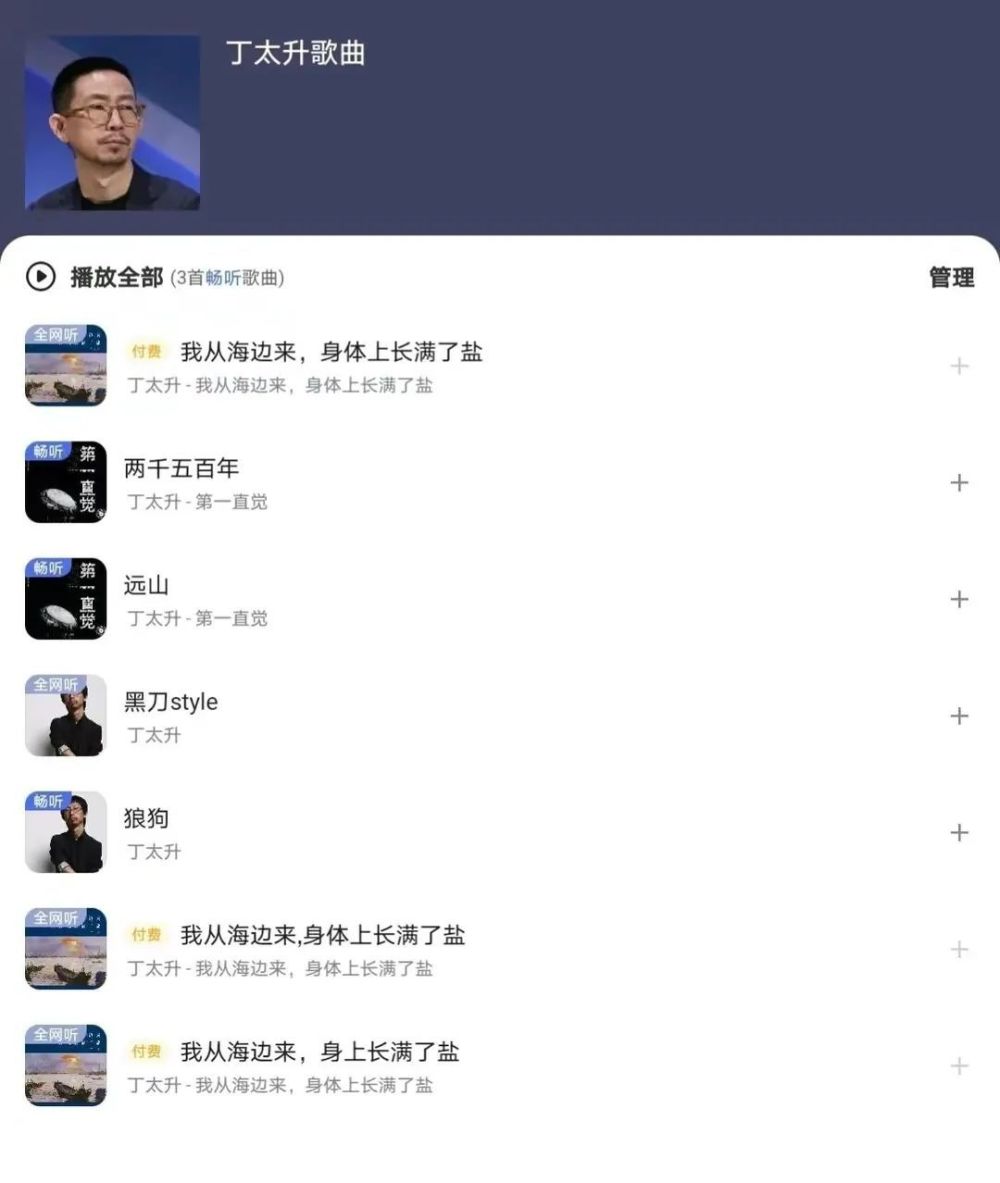Tap the plus icon next to 狼狗

[x=959, y=833]
